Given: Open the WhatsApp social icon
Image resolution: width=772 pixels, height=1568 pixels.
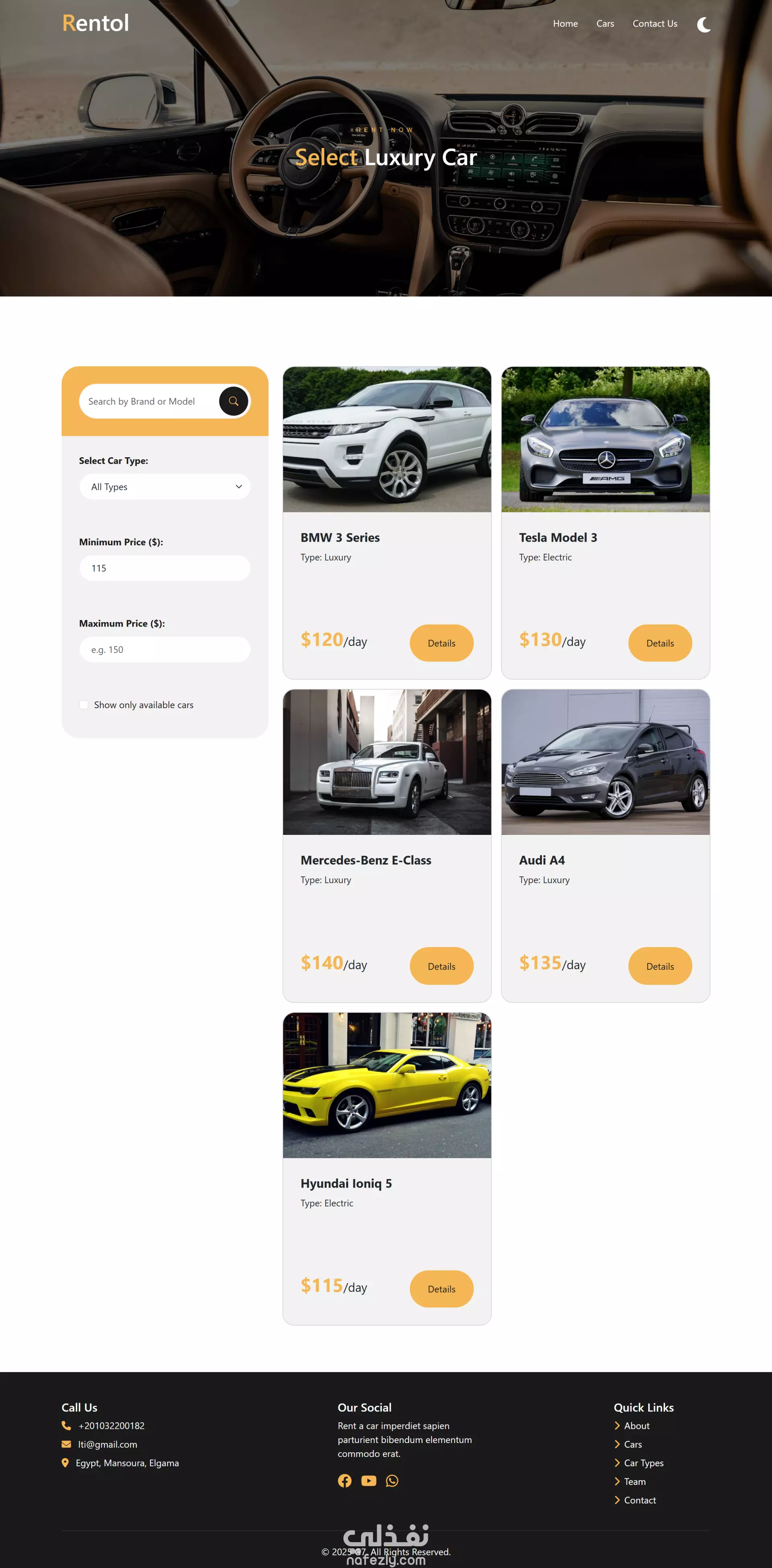Looking at the screenshot, I should [392, 1481].
